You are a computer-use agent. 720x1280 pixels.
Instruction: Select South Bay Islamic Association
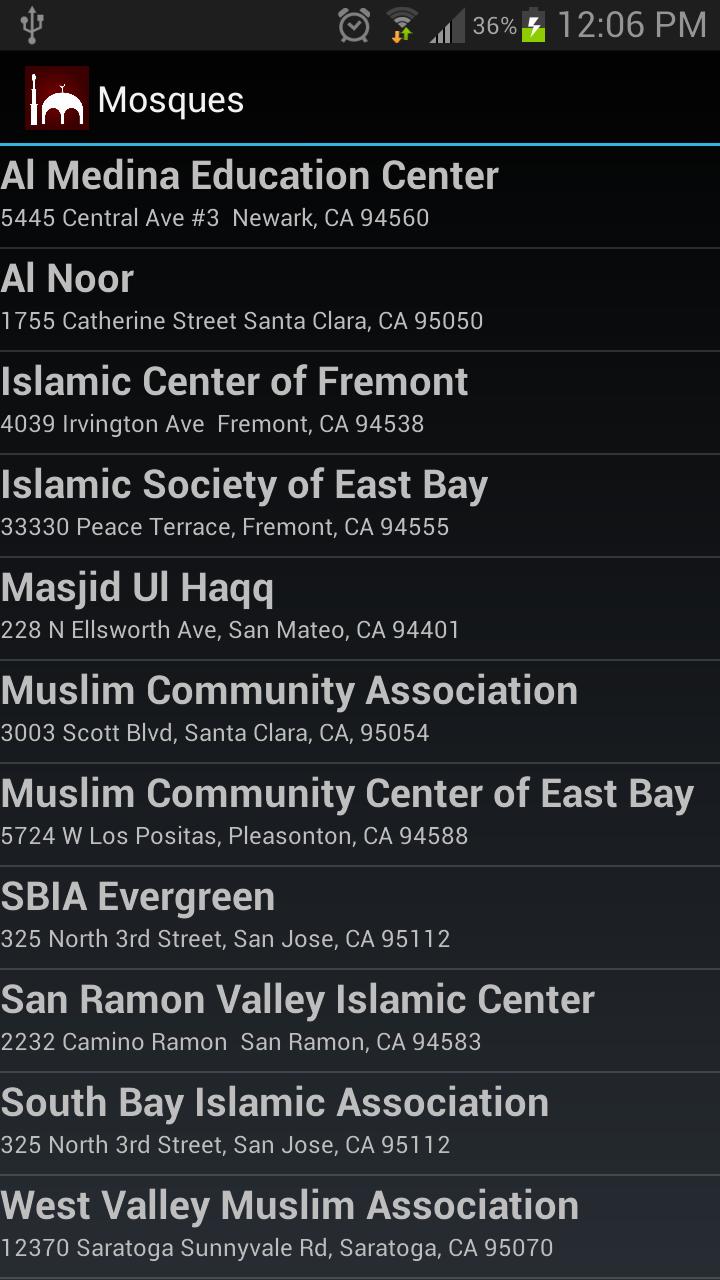tap(360, 1123)
